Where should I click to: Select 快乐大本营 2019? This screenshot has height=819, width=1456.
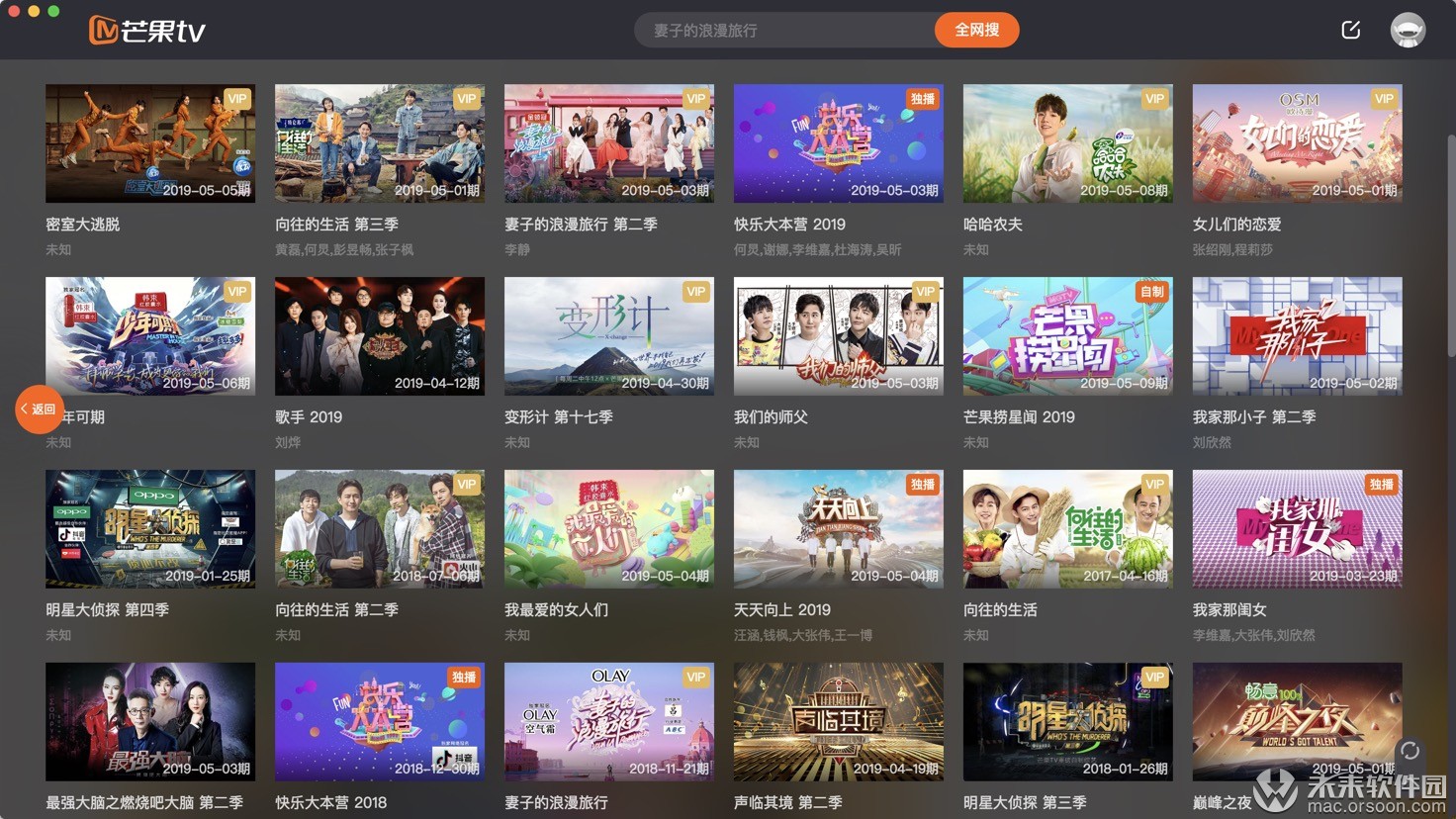pos(839,143)
